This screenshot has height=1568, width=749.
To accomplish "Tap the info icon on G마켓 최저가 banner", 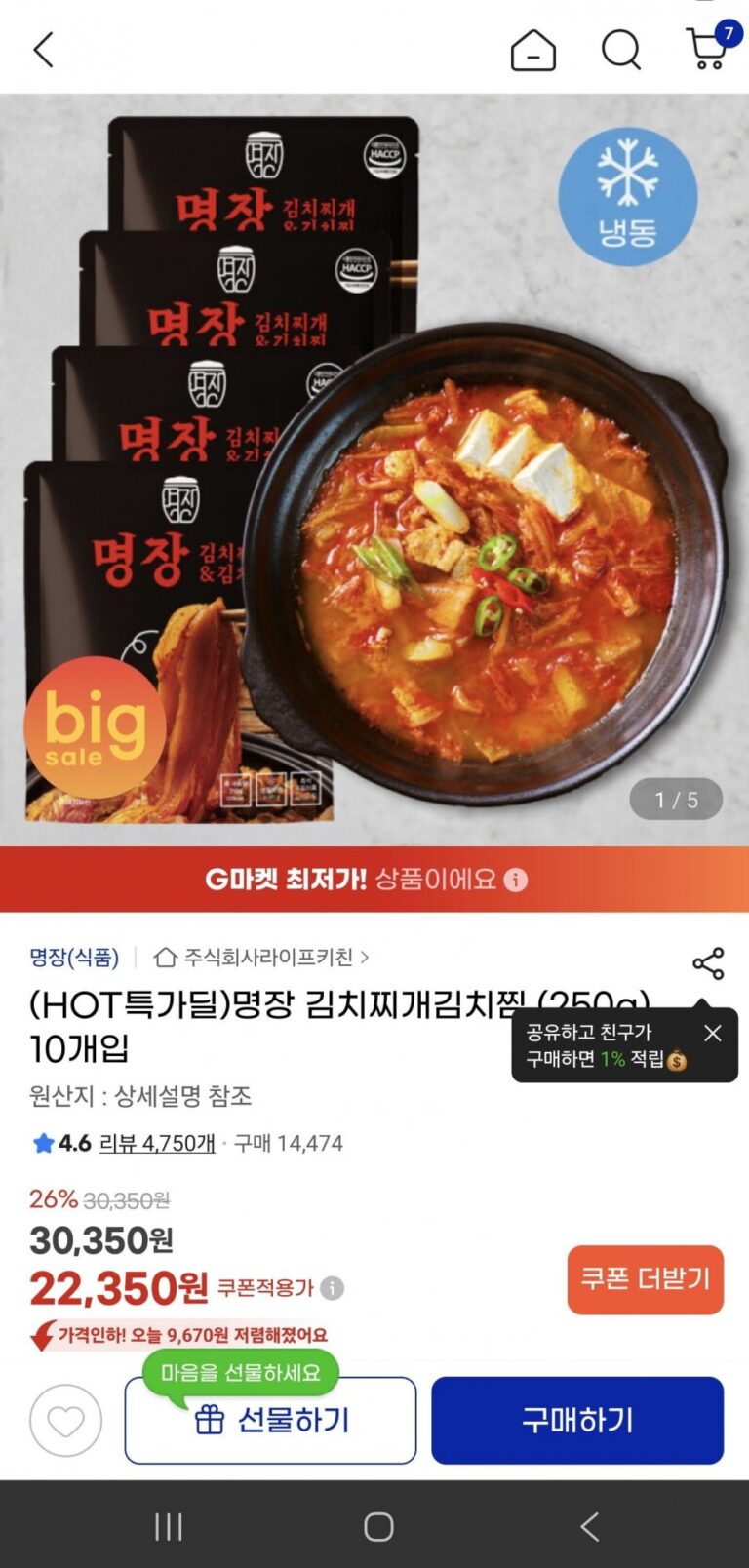I will (x=516, y=880).
